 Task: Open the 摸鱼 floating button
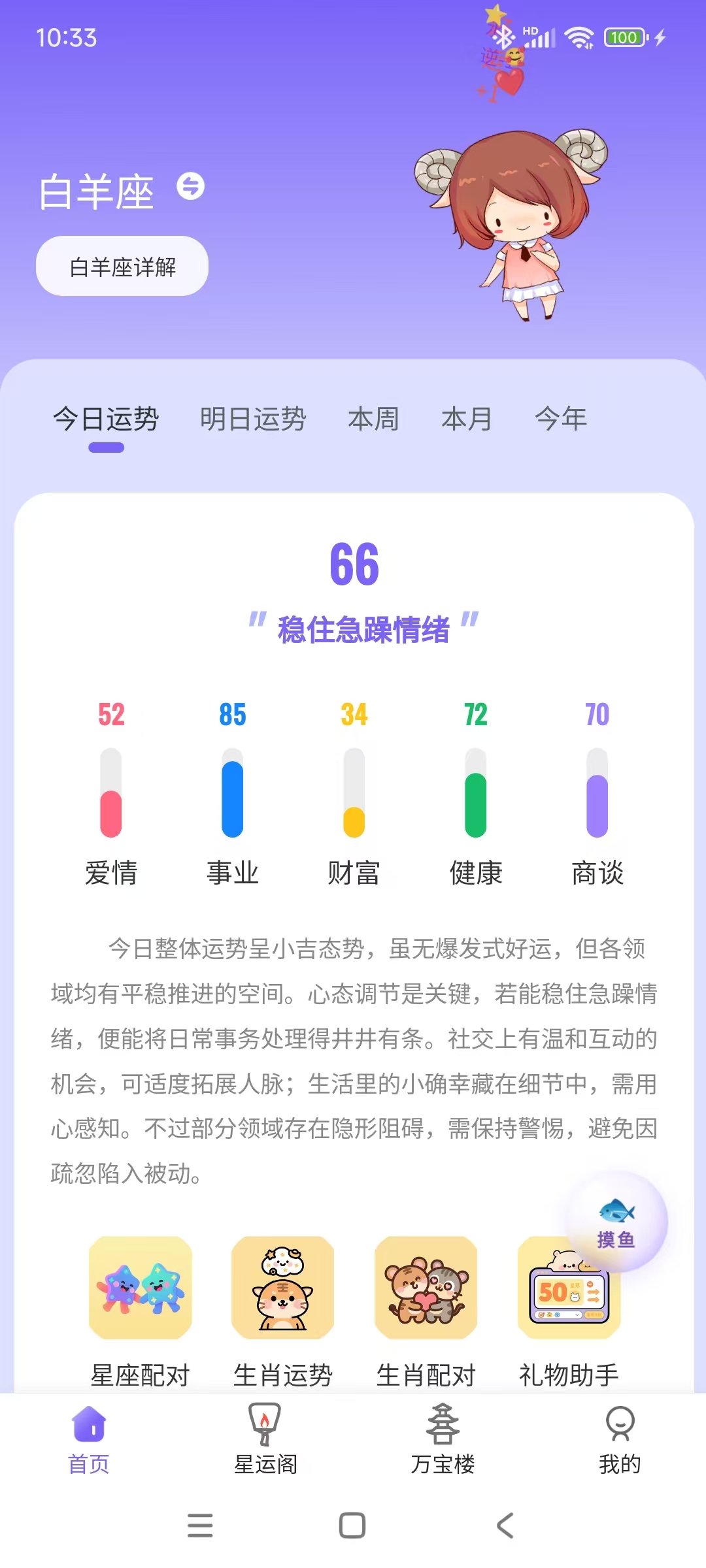tap(616, 1222)
